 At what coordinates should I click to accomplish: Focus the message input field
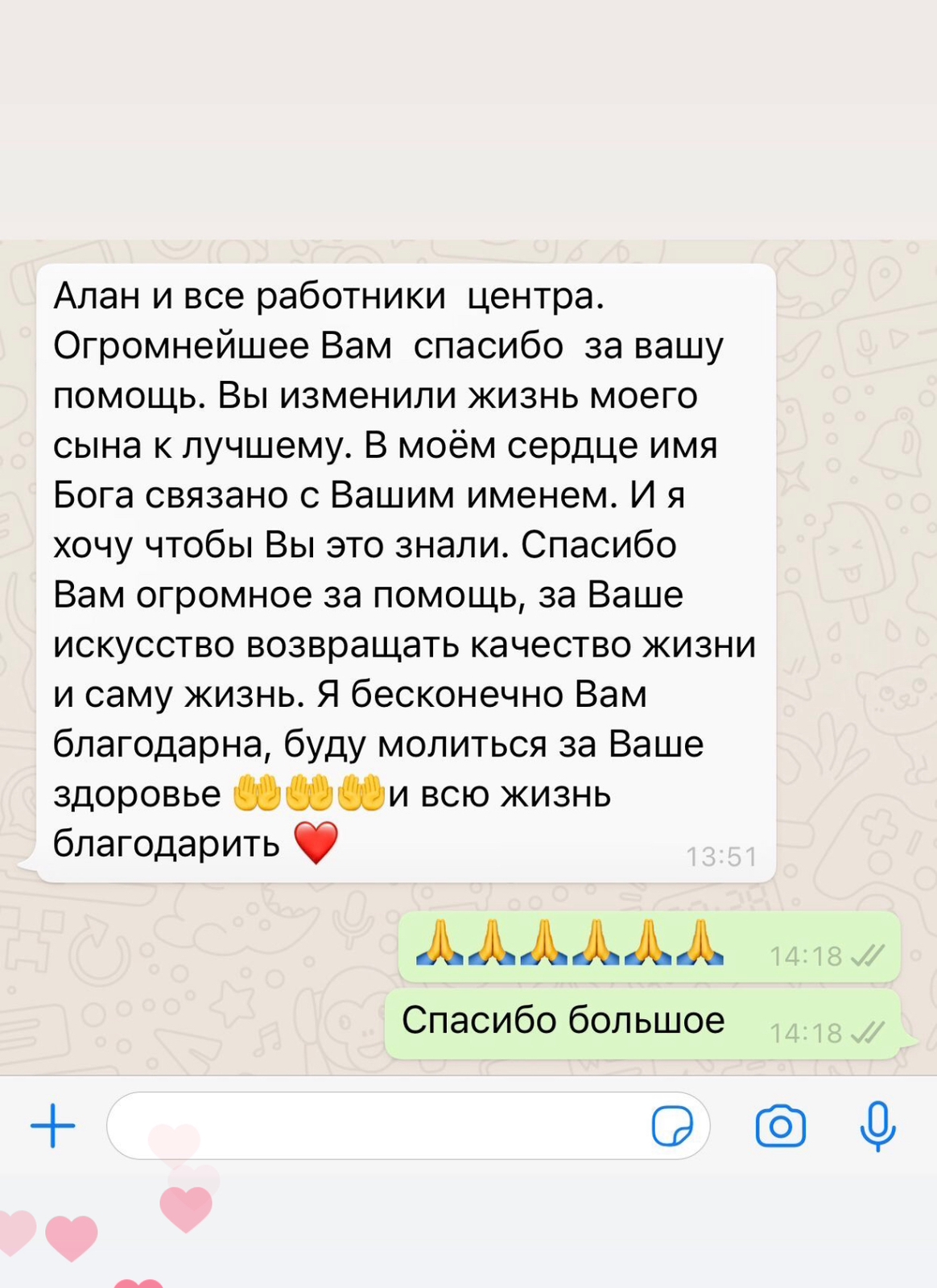(x=378, y=1125)
